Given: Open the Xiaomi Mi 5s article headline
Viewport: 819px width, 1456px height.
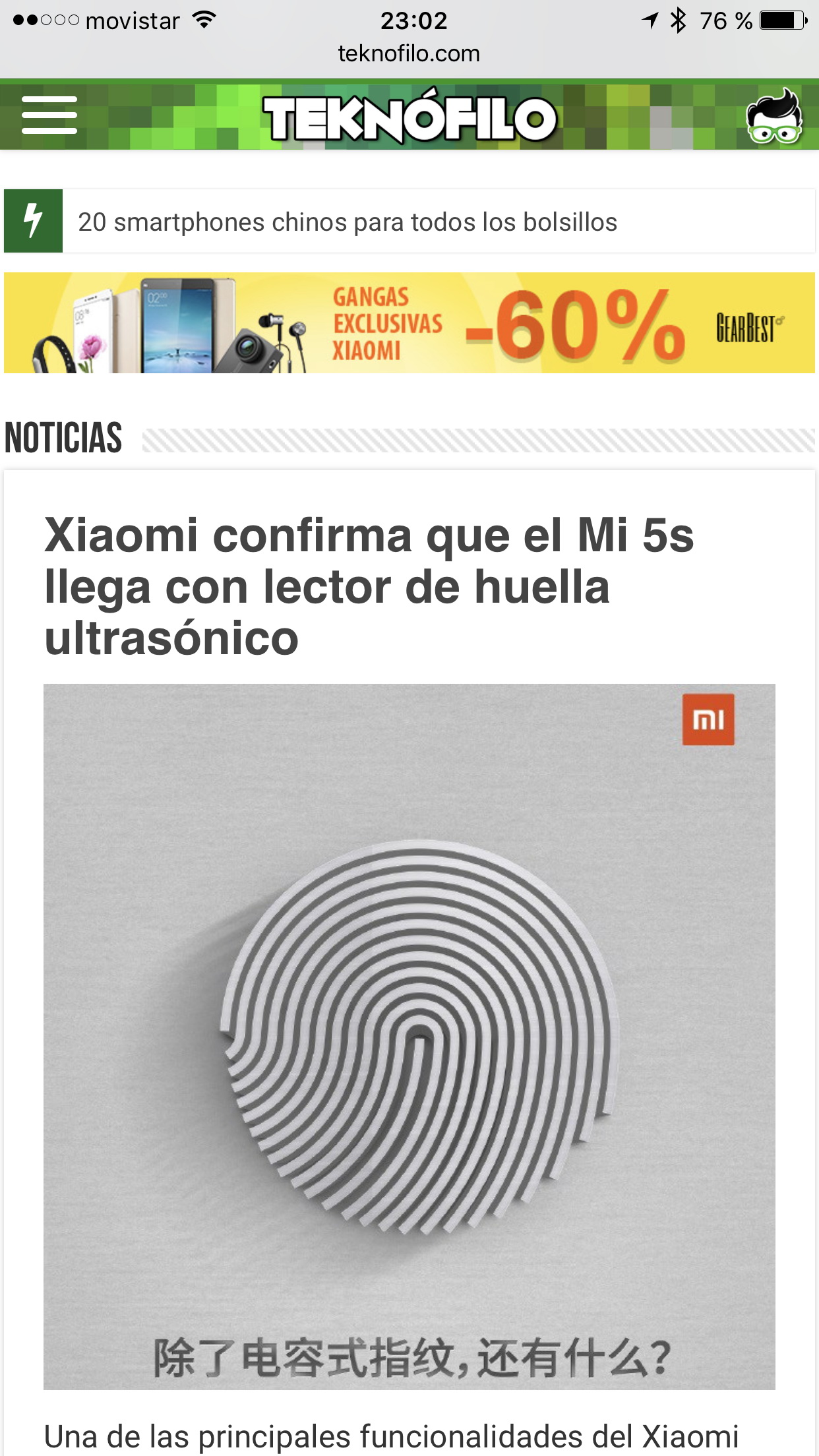Looking at the screenshot, I should click(x=369, y=587).
